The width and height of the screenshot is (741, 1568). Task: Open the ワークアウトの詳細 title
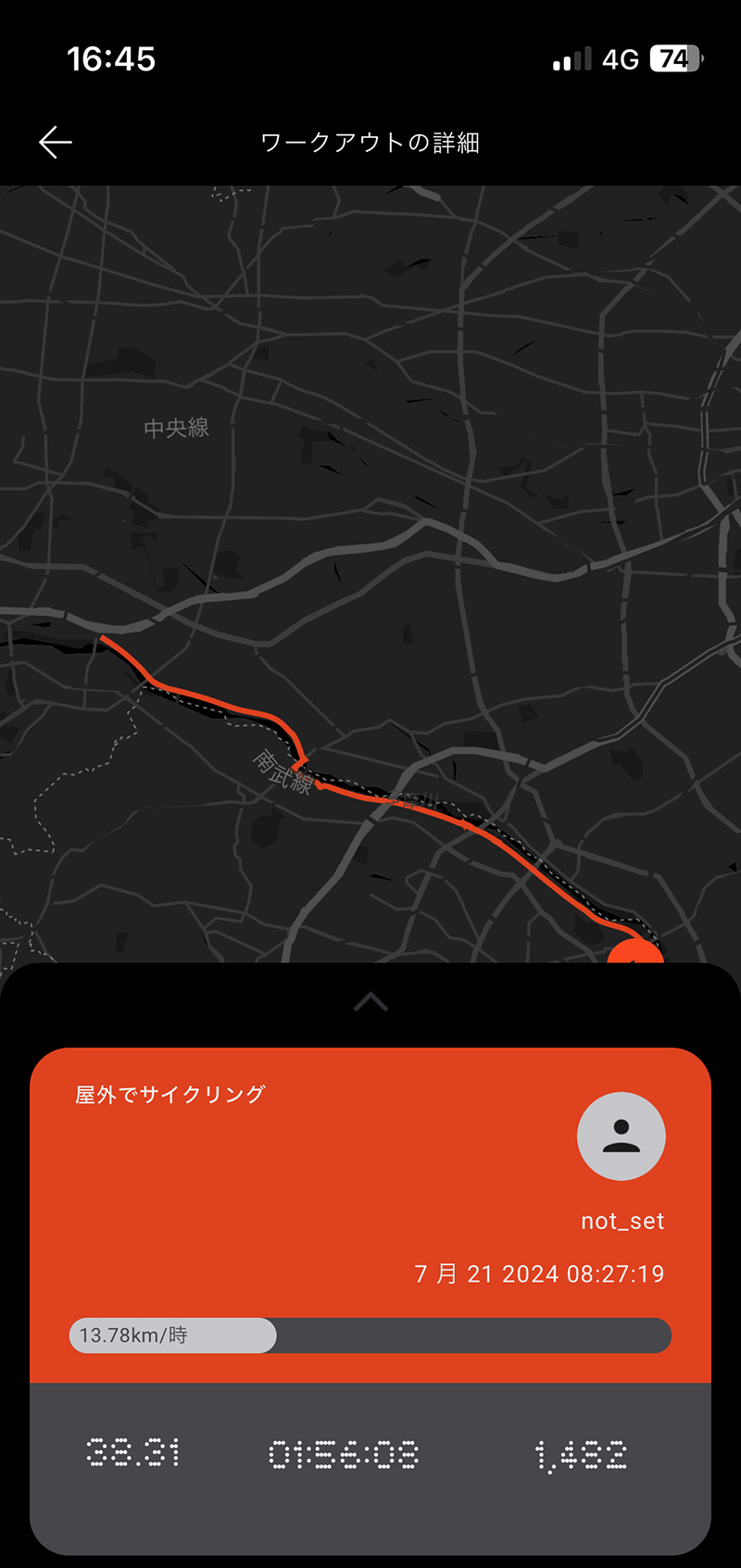tap(370, 141)
